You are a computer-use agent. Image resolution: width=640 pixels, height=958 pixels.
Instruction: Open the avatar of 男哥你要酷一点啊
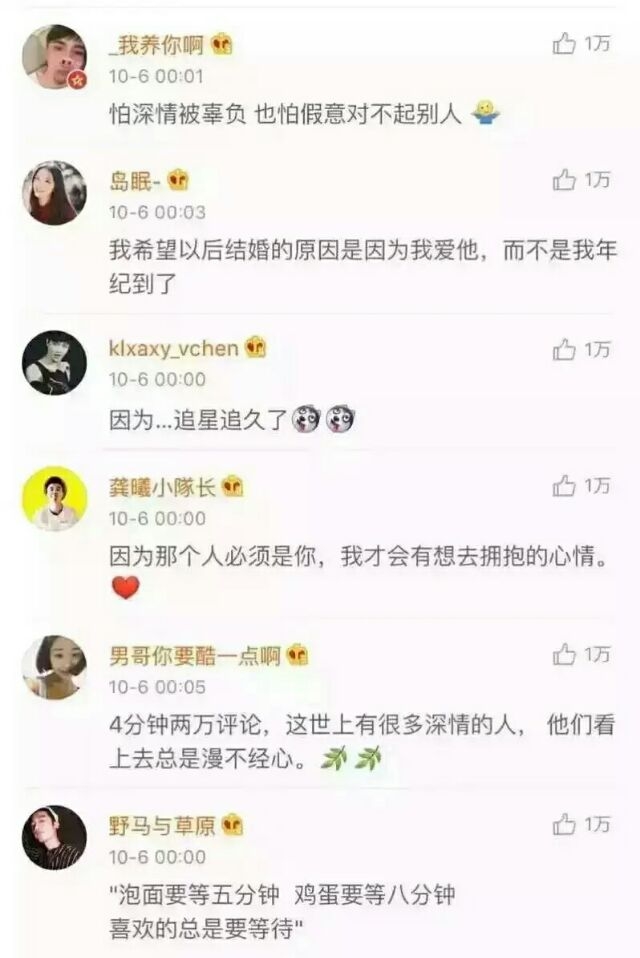coord(54,667)
